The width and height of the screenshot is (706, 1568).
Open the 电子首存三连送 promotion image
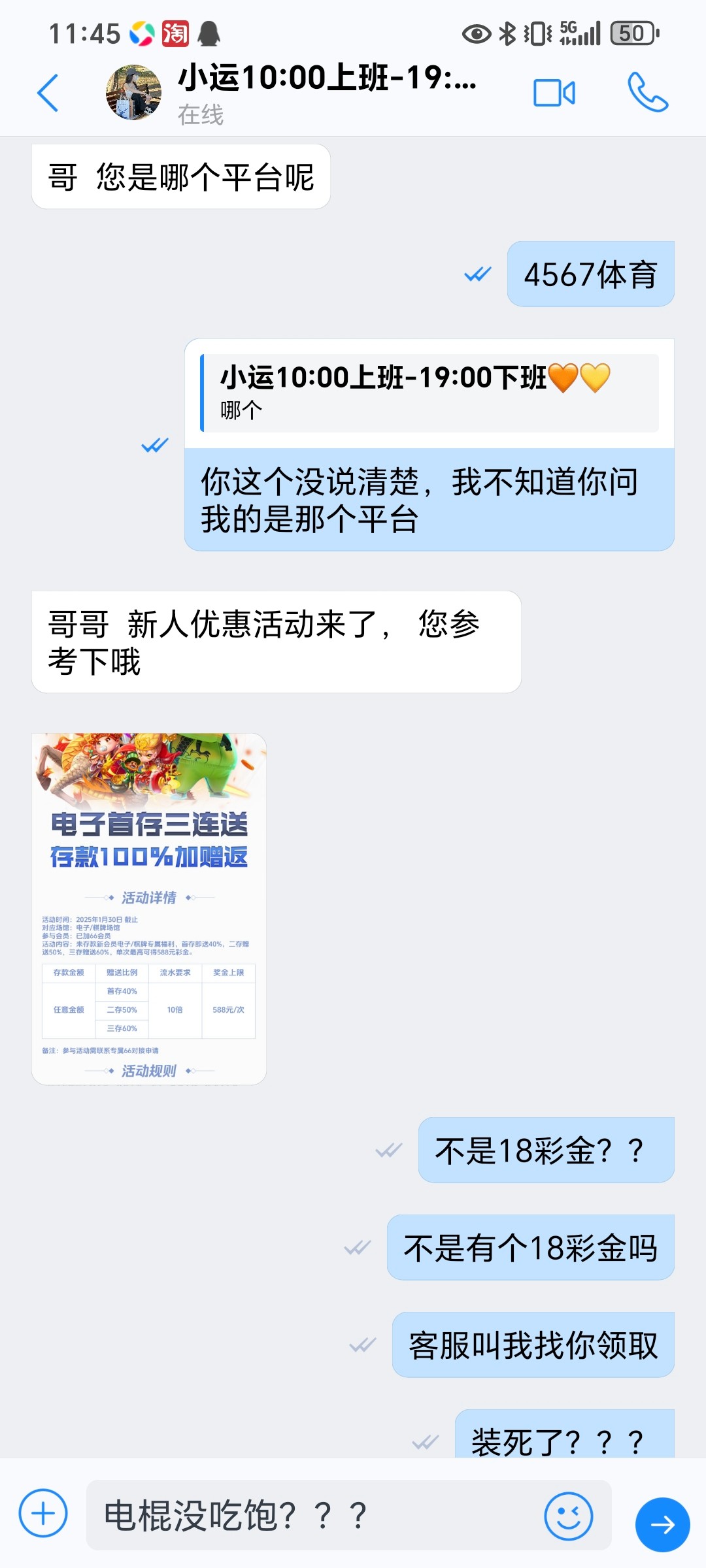pos(149,908)
